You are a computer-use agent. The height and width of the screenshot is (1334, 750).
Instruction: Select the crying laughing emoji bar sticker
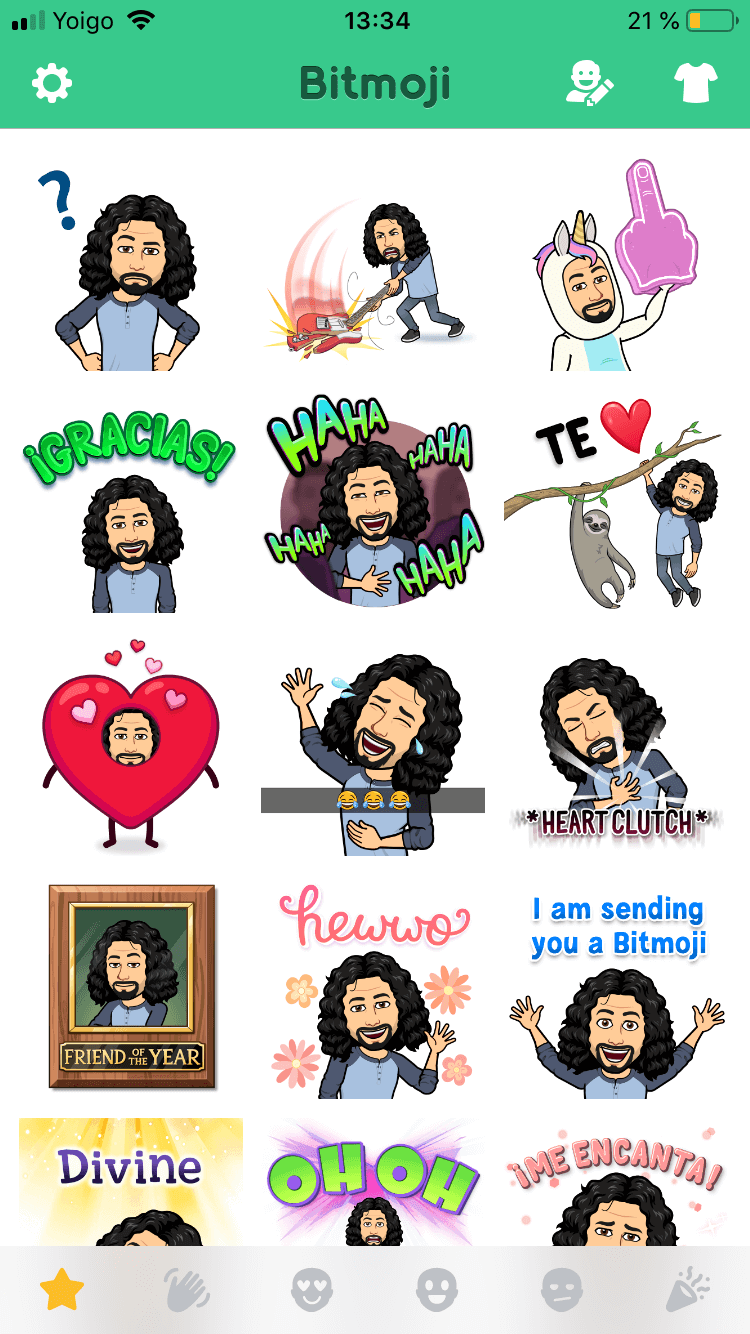[373, 755]
